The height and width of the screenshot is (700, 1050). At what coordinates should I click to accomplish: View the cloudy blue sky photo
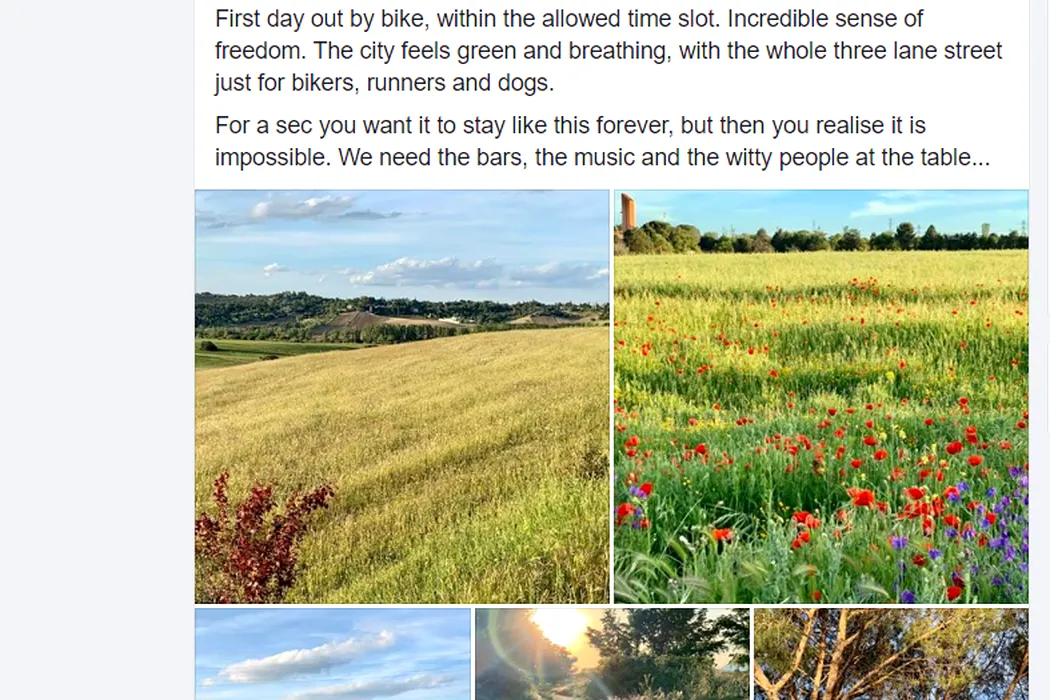click(332, 654)
